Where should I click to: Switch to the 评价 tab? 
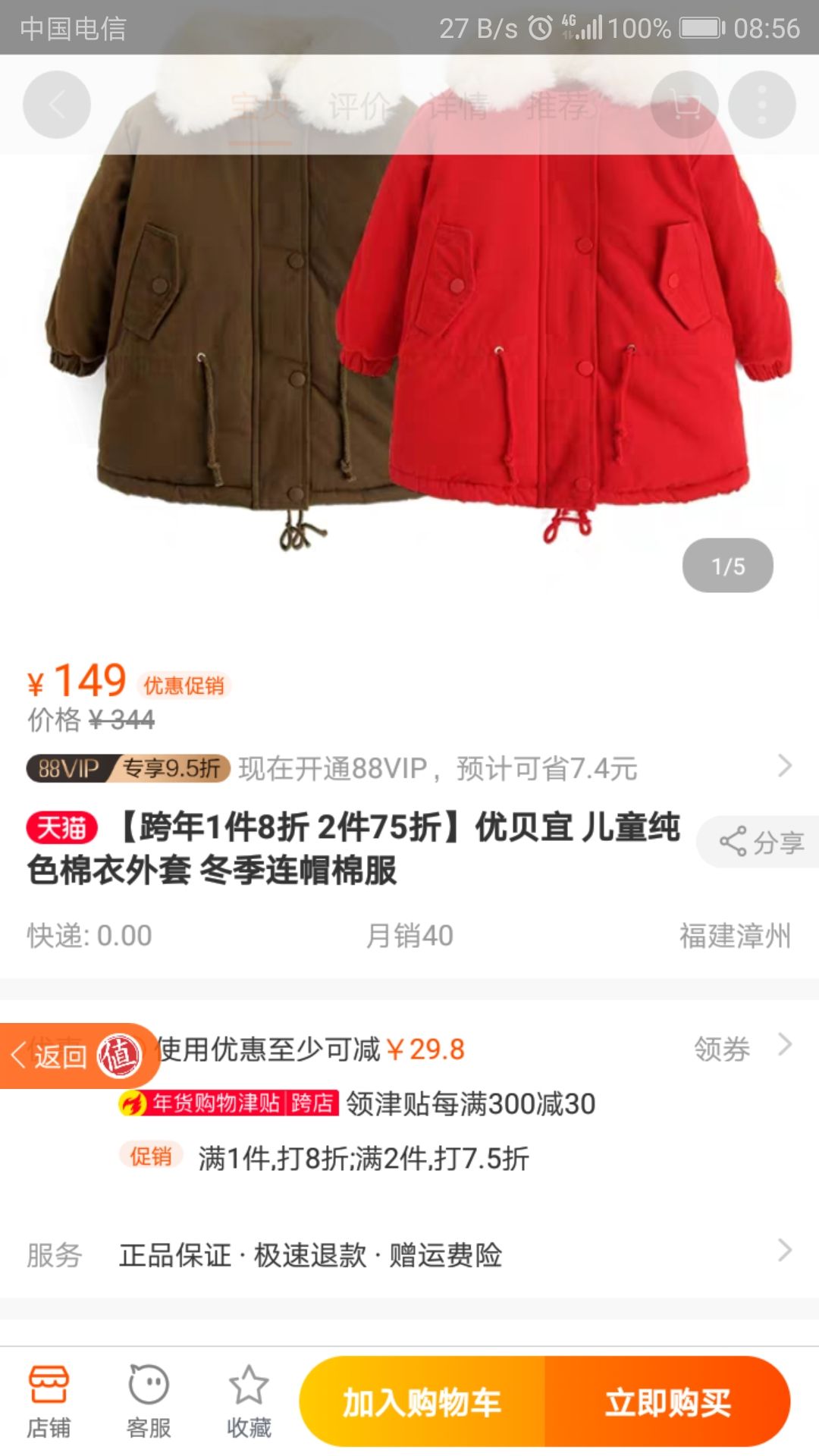[359, 106]
